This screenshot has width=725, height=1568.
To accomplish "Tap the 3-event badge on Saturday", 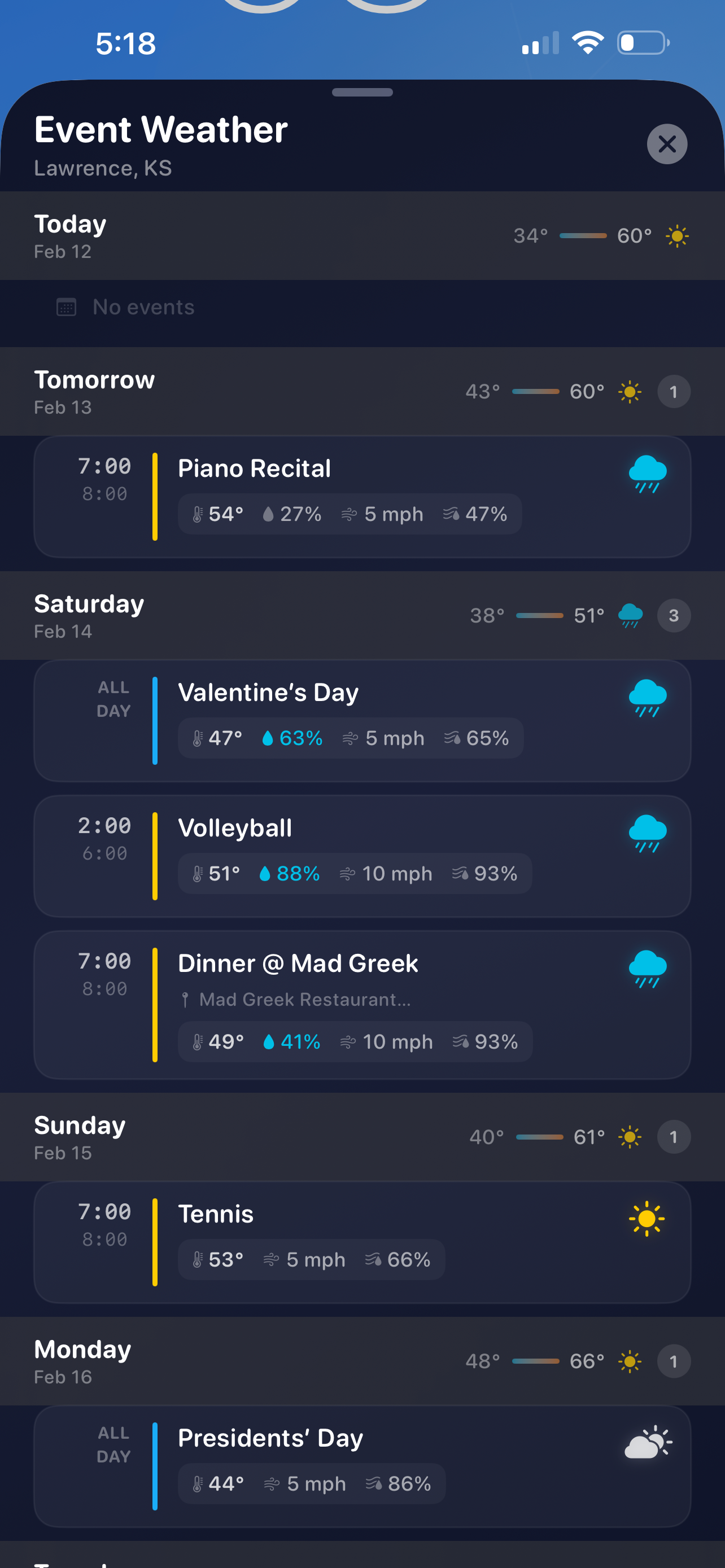I will (x=674, y=615).
